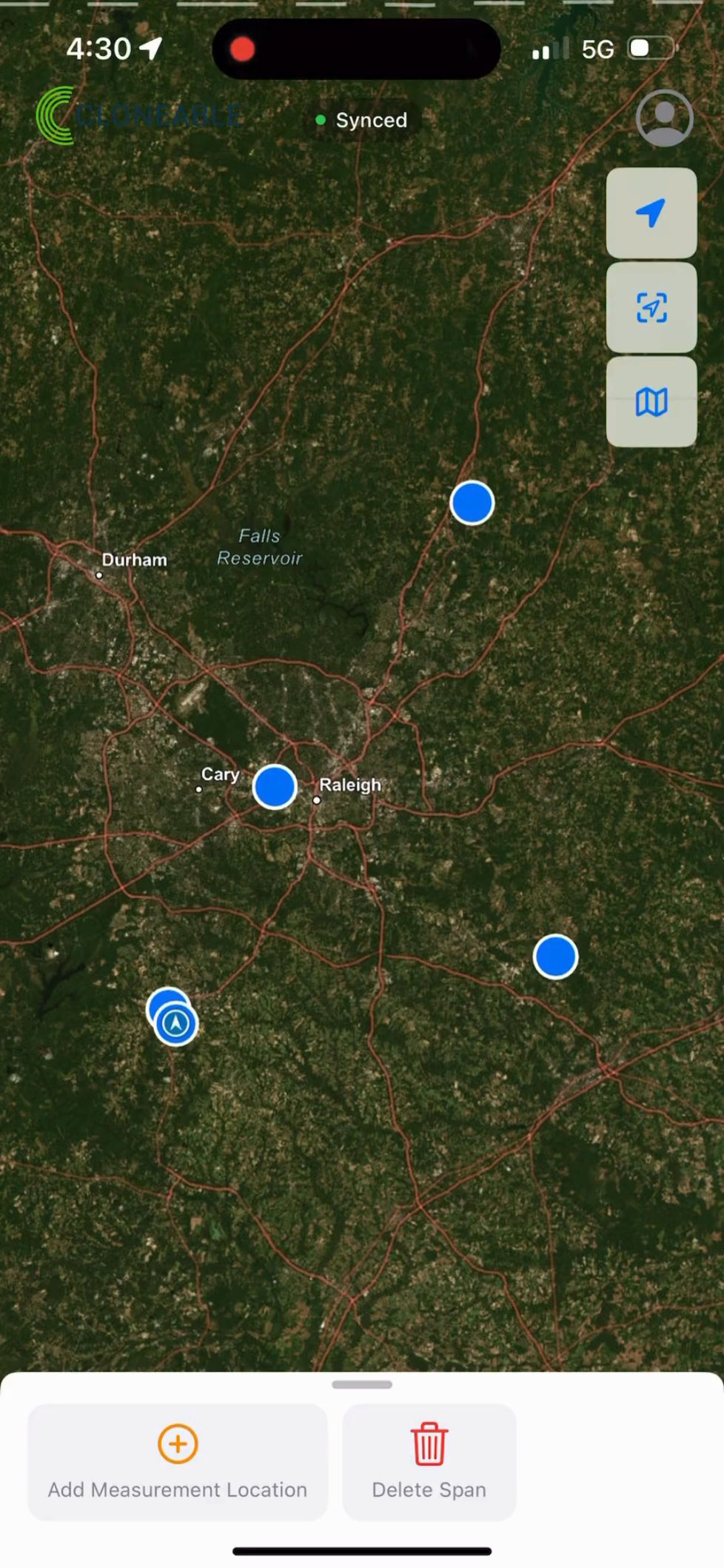Tap the bottom sheet grabber handle
724x1568 pixels.
362,1384
